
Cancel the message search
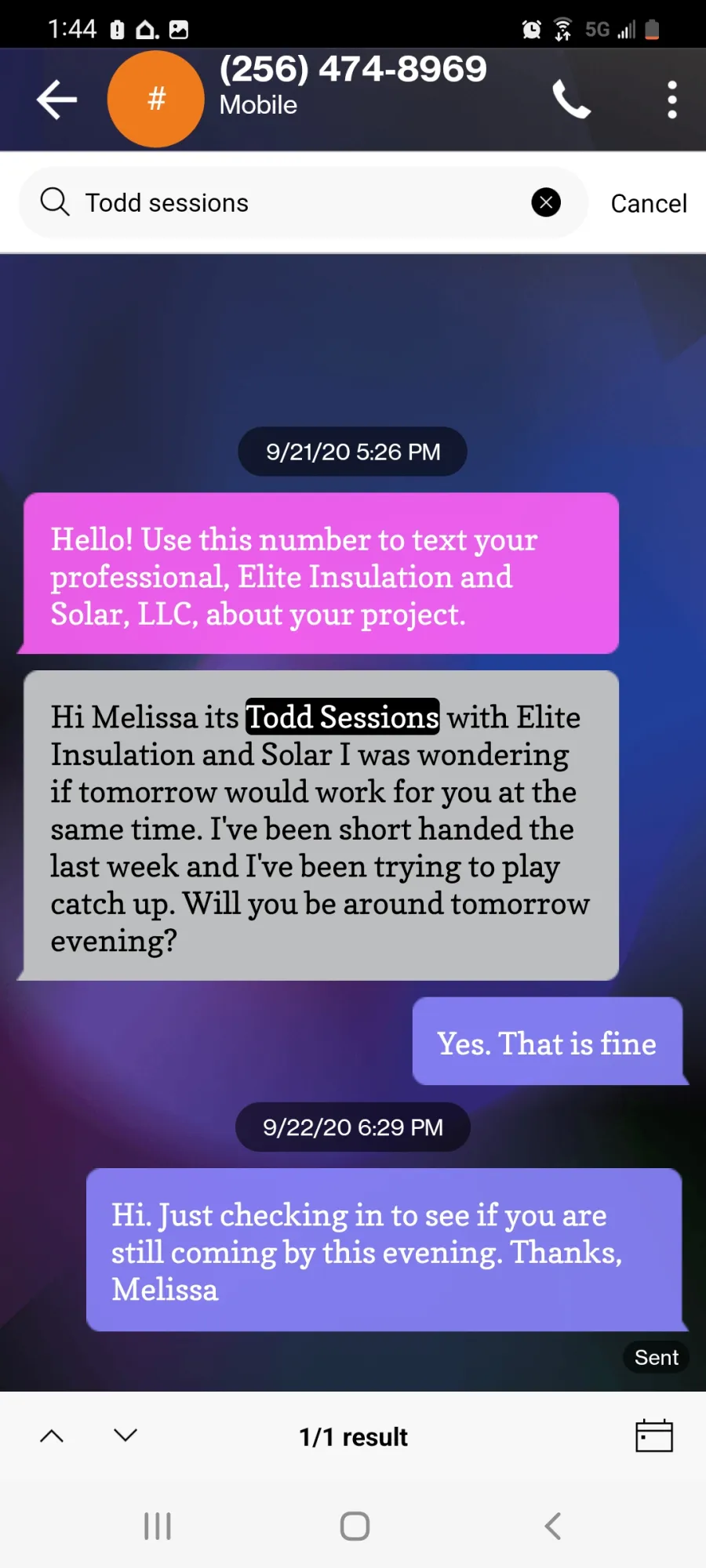point(648,204)
